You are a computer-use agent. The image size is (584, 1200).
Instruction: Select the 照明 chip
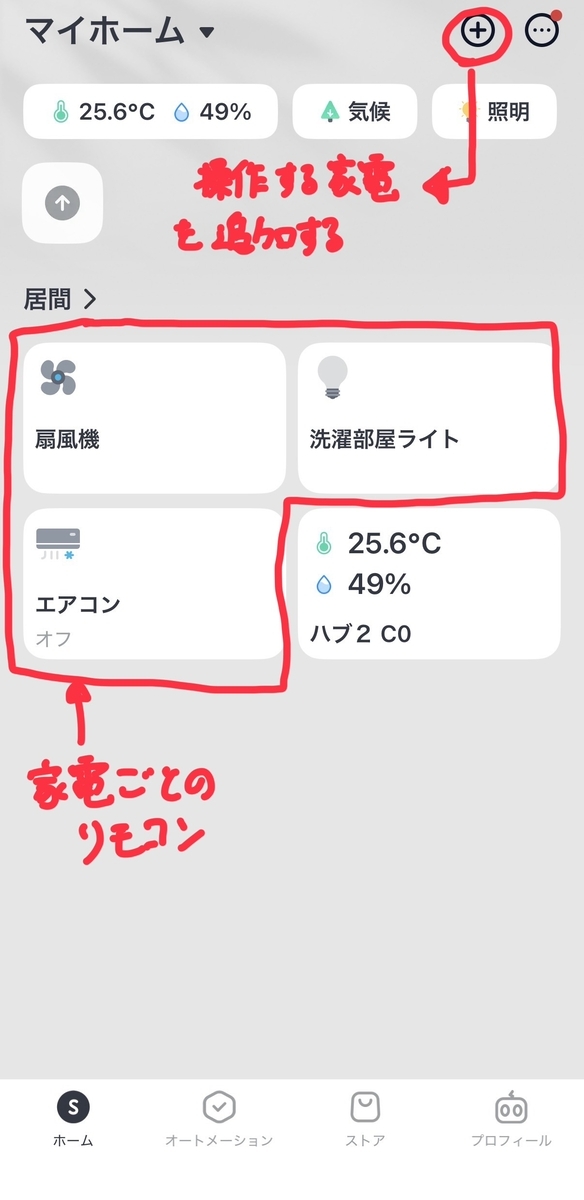tap(495, 111)
